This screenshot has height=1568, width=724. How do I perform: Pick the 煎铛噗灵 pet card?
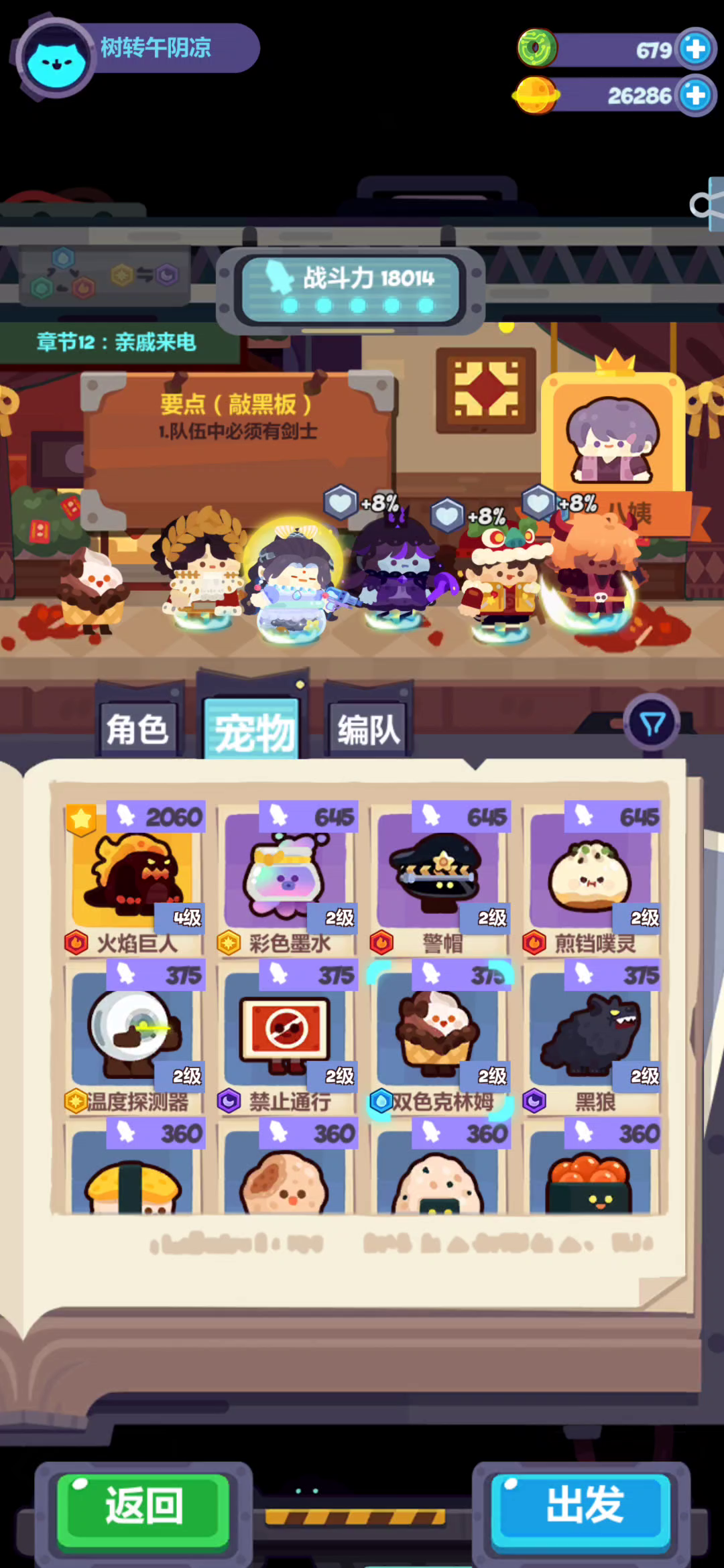[593, 878]
